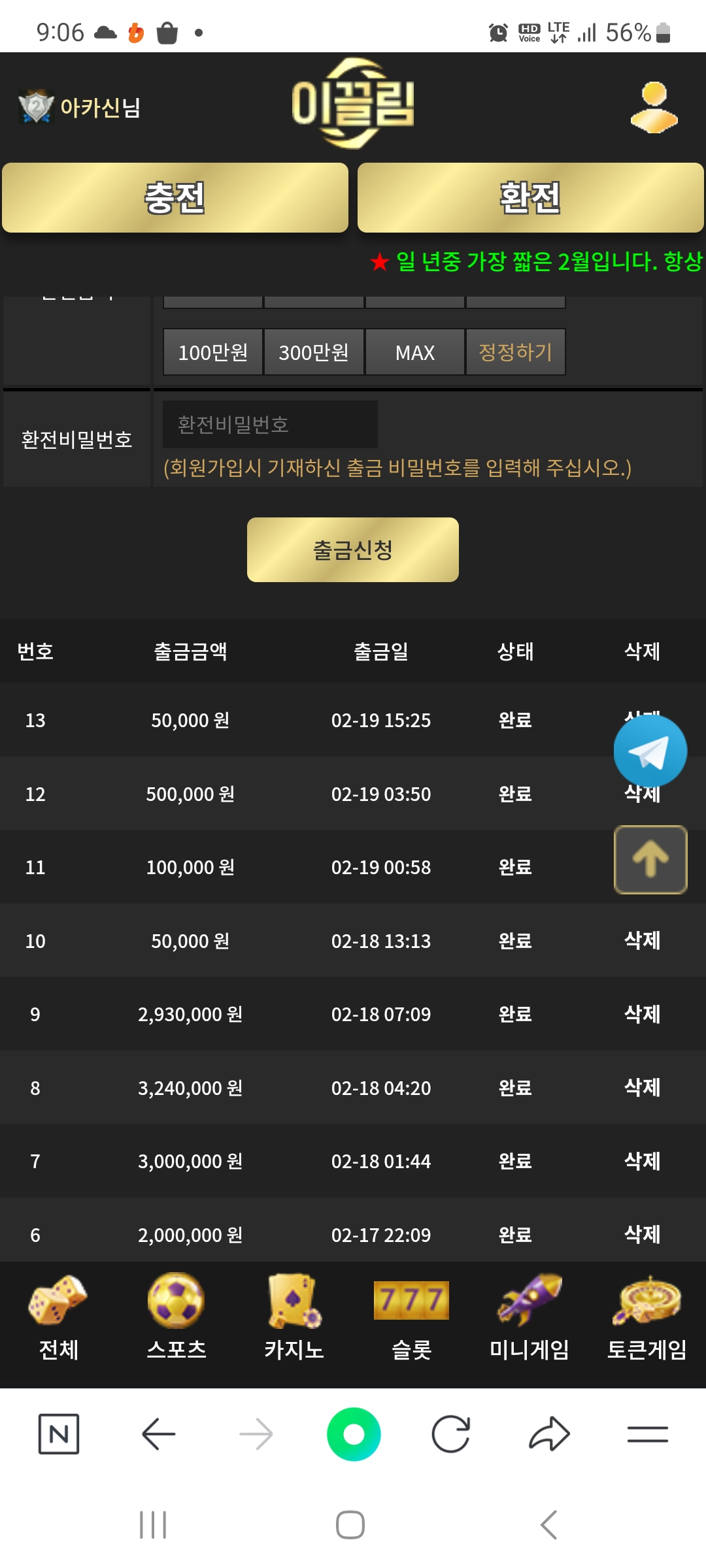The height and width of the screenshot is (1568, 706).
Task: Open the profile icon in header
Action: click(654, 107)
